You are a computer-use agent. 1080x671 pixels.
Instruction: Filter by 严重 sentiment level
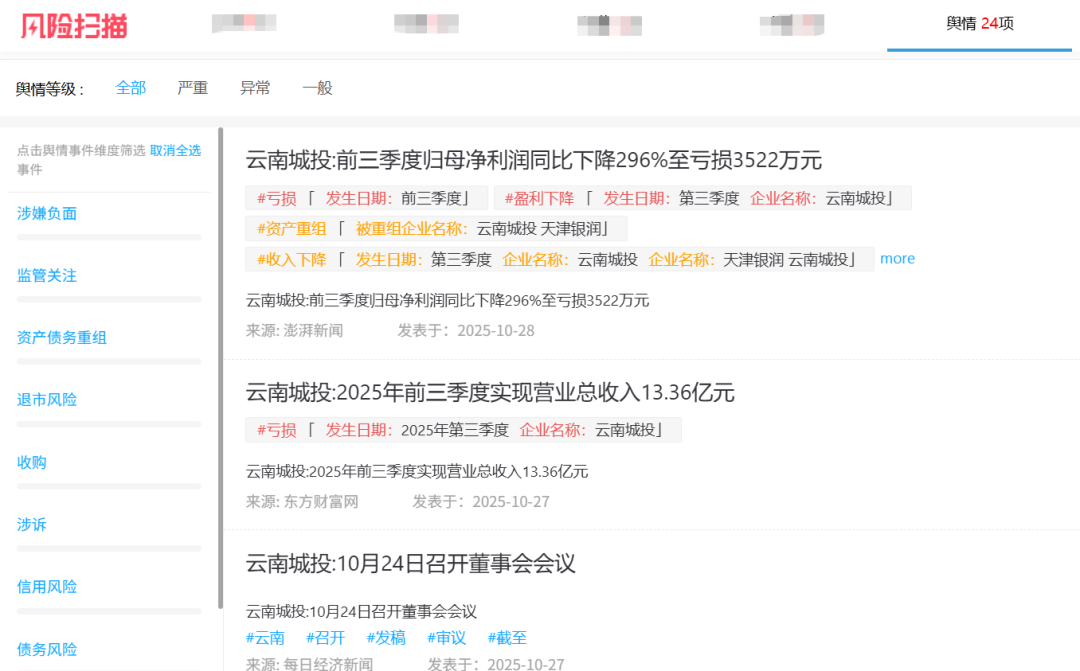193,88
